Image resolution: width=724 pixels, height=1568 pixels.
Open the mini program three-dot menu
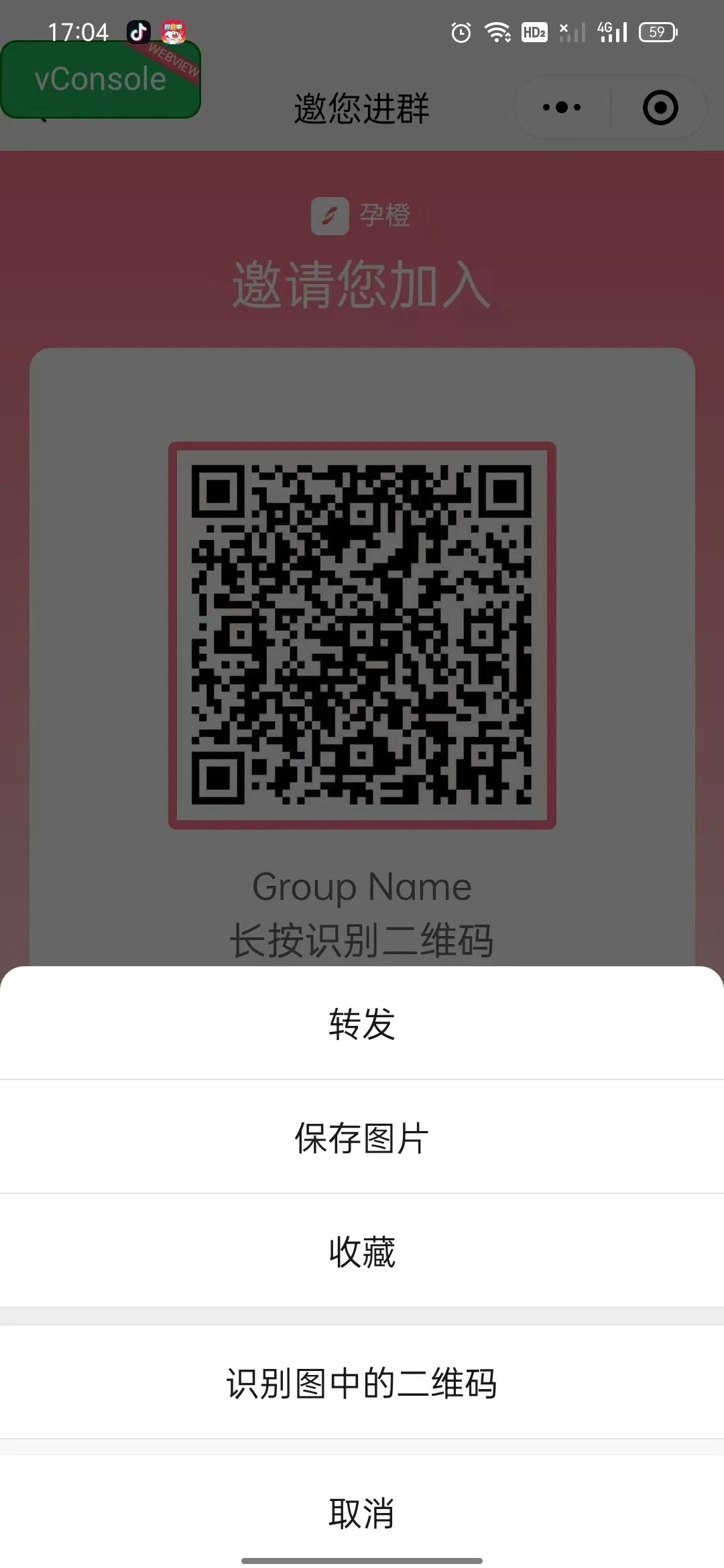(x=562, y=107)
